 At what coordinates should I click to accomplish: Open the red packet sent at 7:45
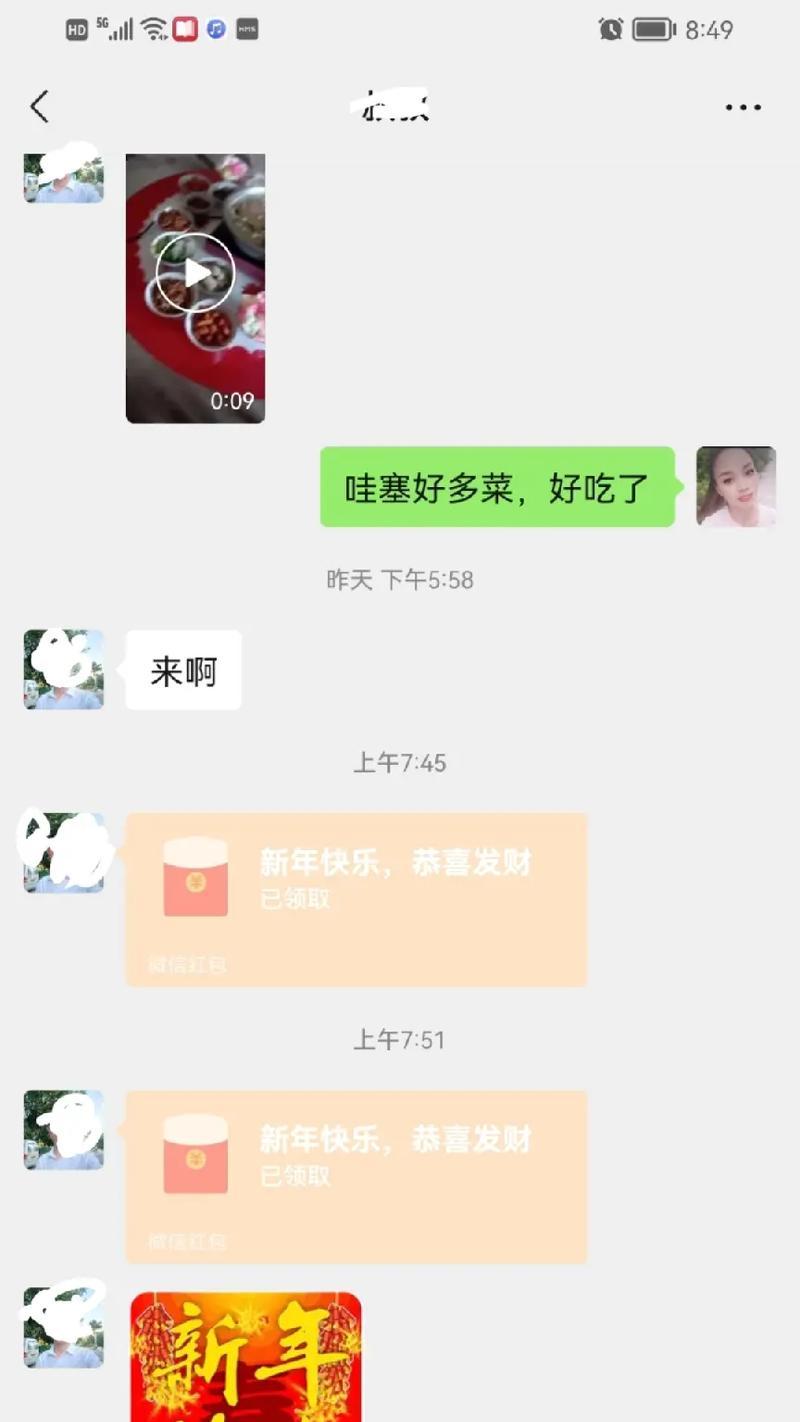pyautogui.click(x=356, y=900)
